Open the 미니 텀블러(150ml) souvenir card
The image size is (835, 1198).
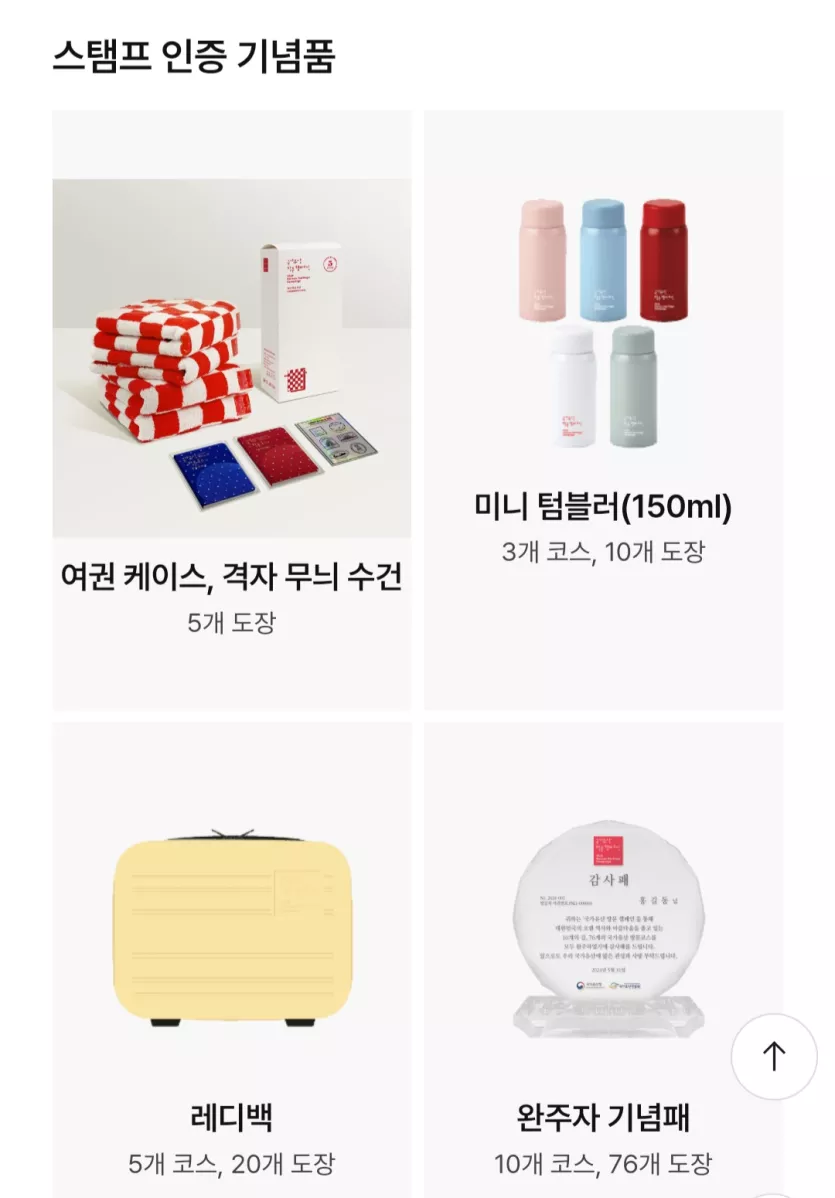point(603,410)
